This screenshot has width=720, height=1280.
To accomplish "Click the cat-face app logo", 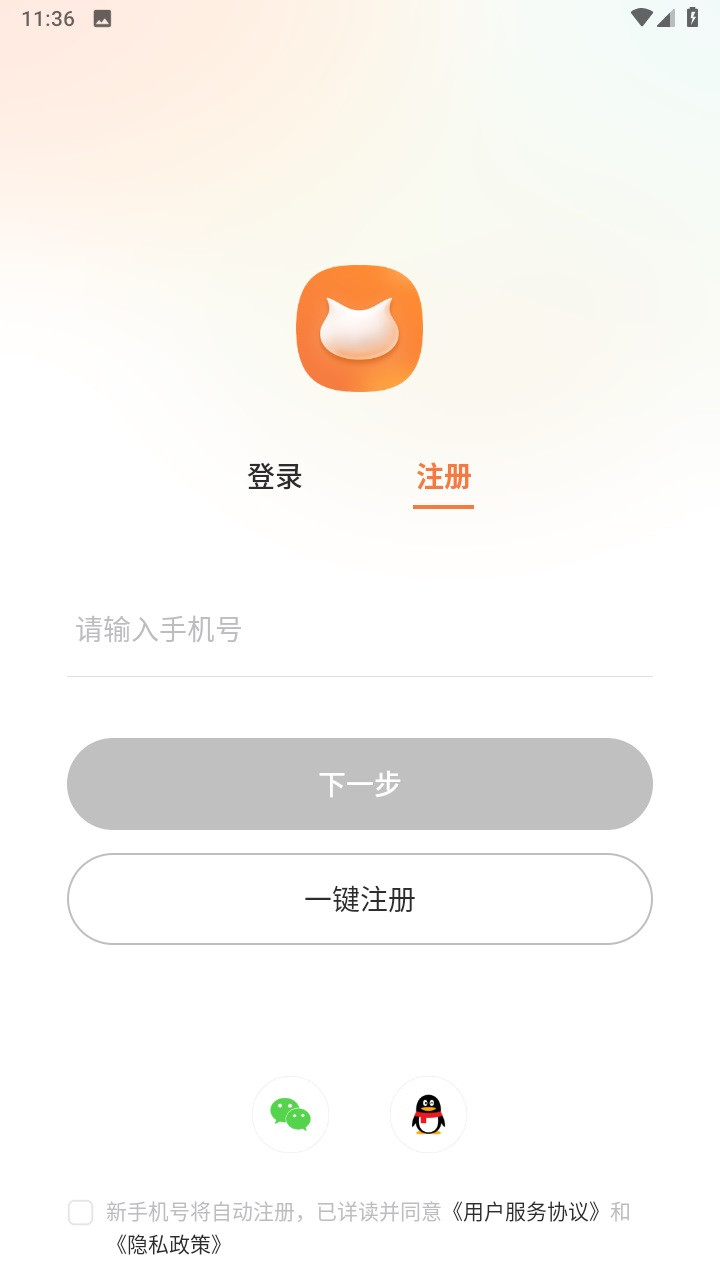I will [x=359, y=328].
